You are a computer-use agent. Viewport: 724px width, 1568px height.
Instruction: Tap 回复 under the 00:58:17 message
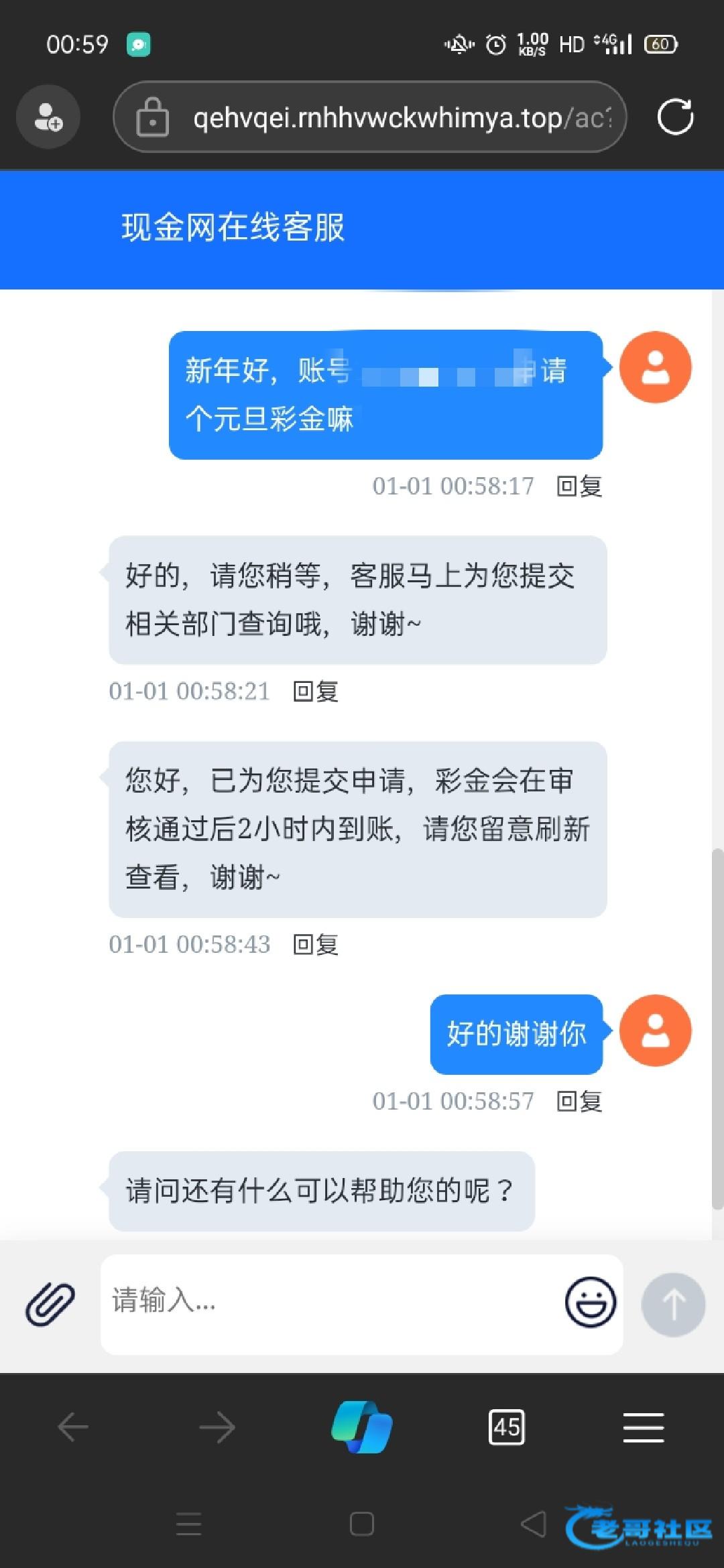coord(579,486)
